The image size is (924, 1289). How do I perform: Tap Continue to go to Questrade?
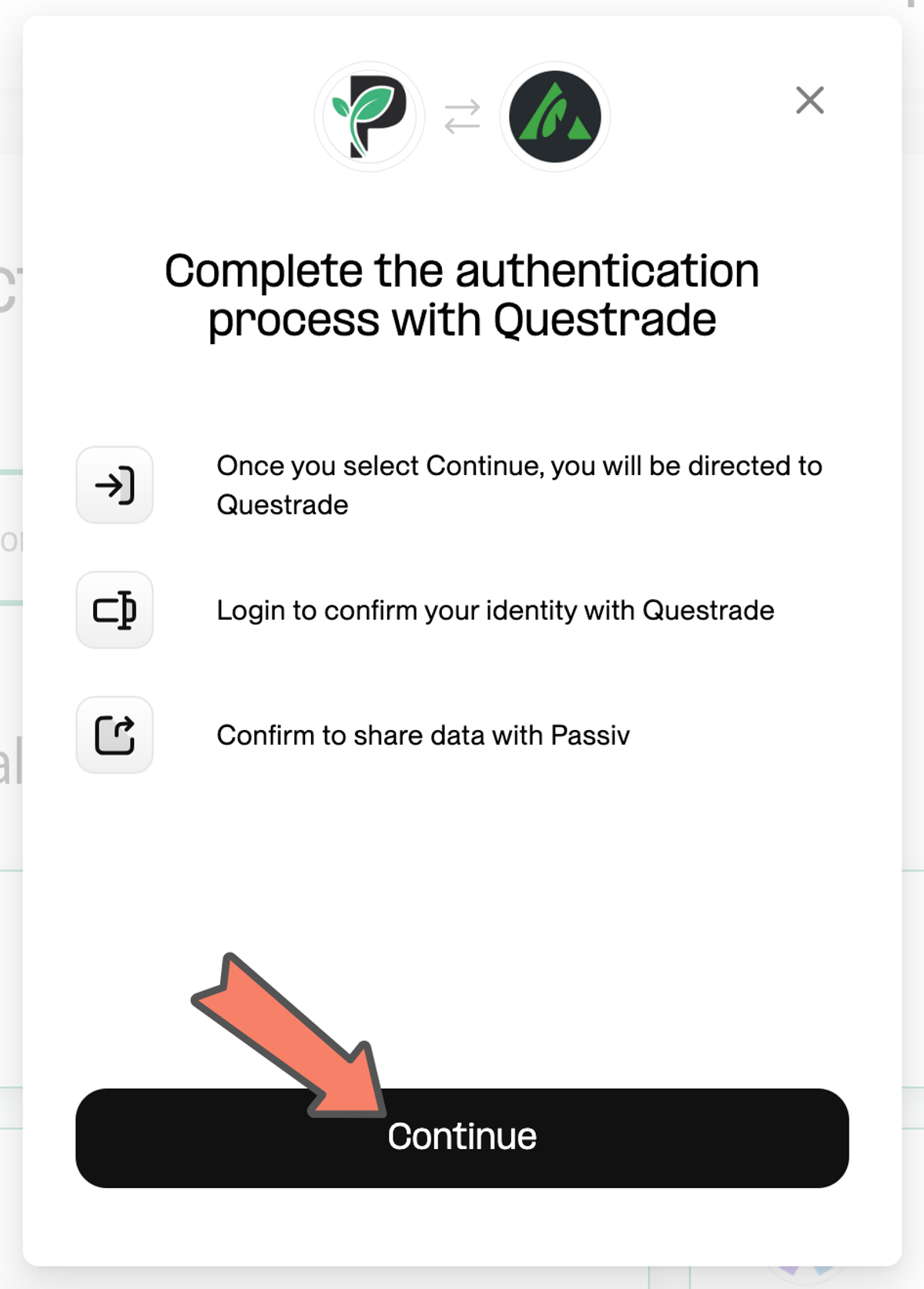[462, 1137]
